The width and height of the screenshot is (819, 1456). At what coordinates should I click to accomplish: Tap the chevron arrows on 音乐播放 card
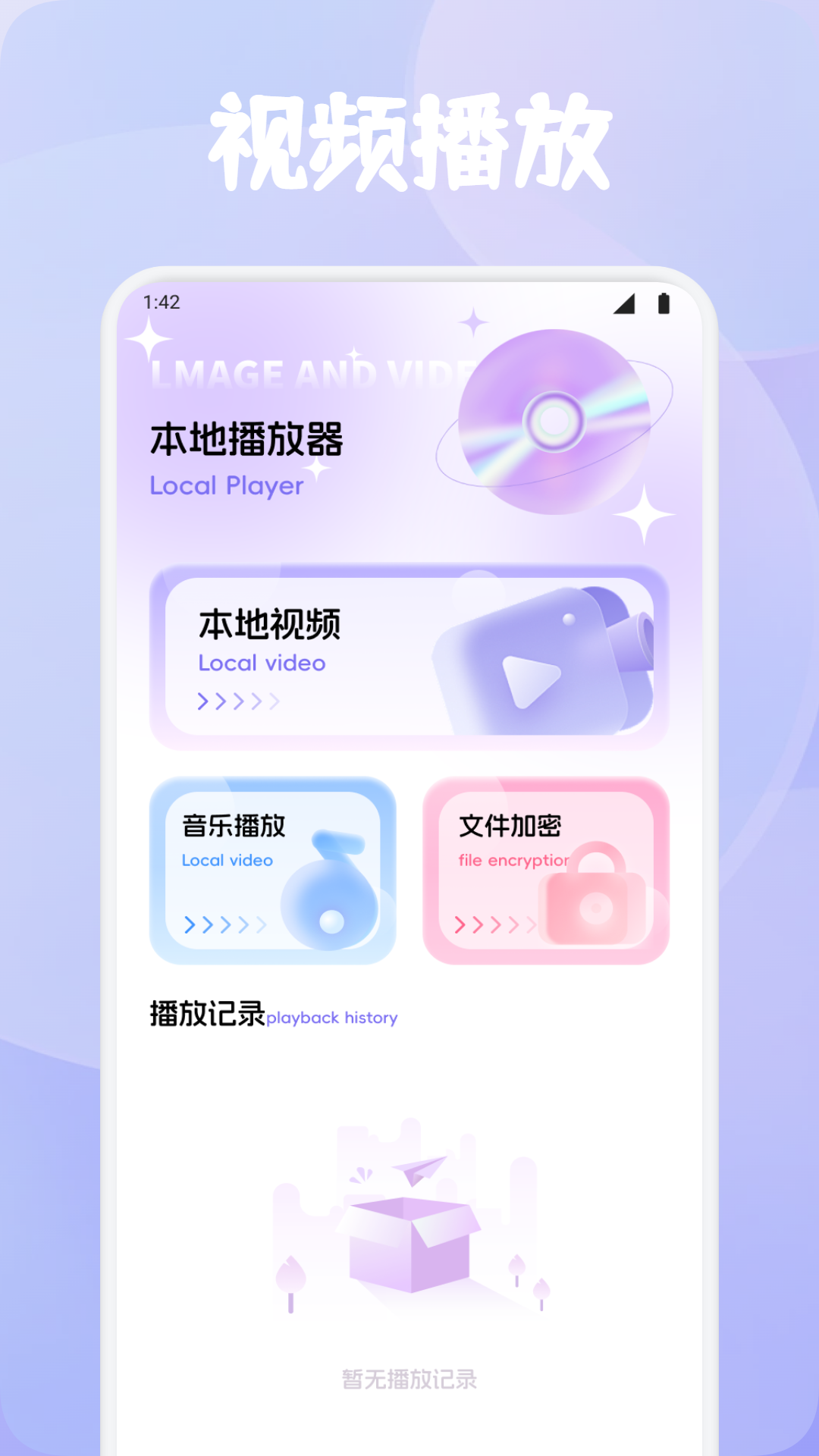coord(224,924)
